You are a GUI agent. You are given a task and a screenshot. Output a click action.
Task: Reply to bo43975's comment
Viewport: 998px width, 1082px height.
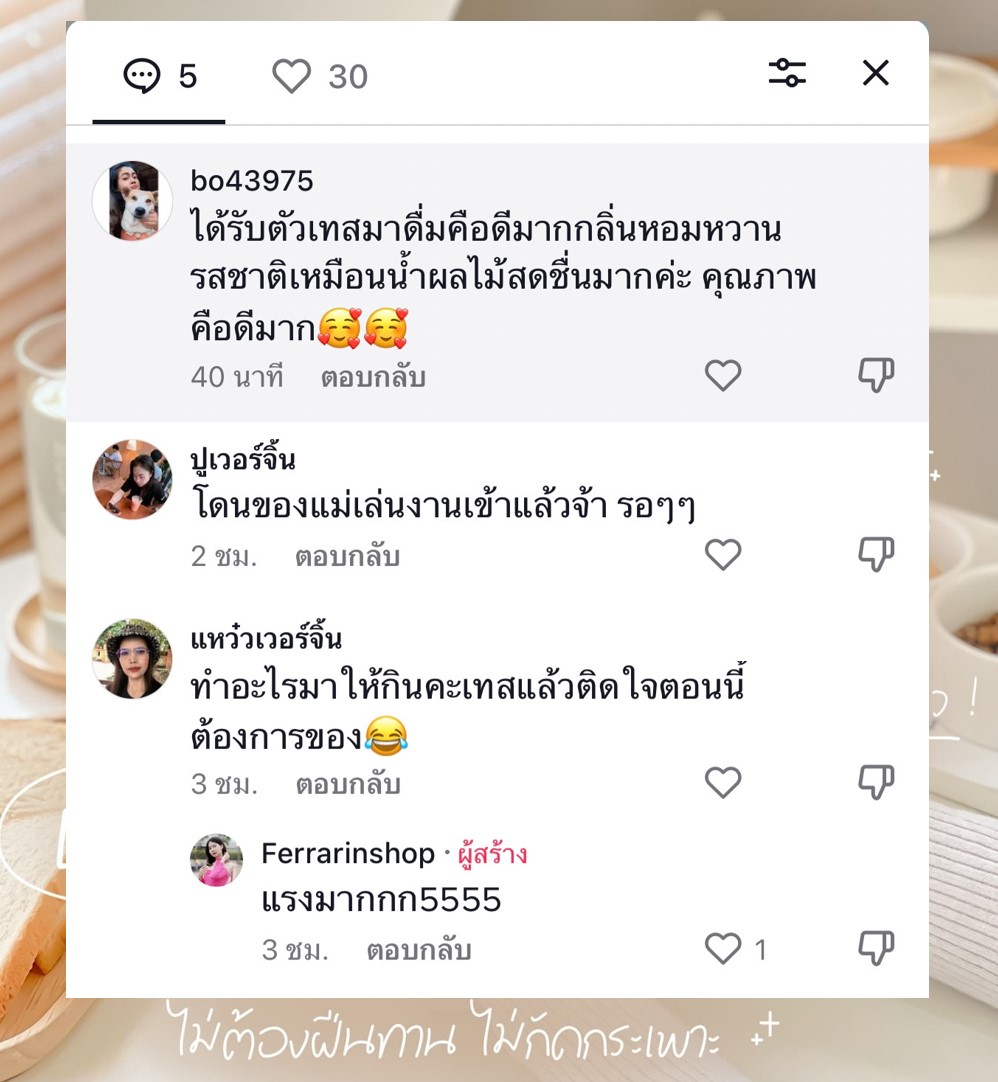[x=373, y=377]
